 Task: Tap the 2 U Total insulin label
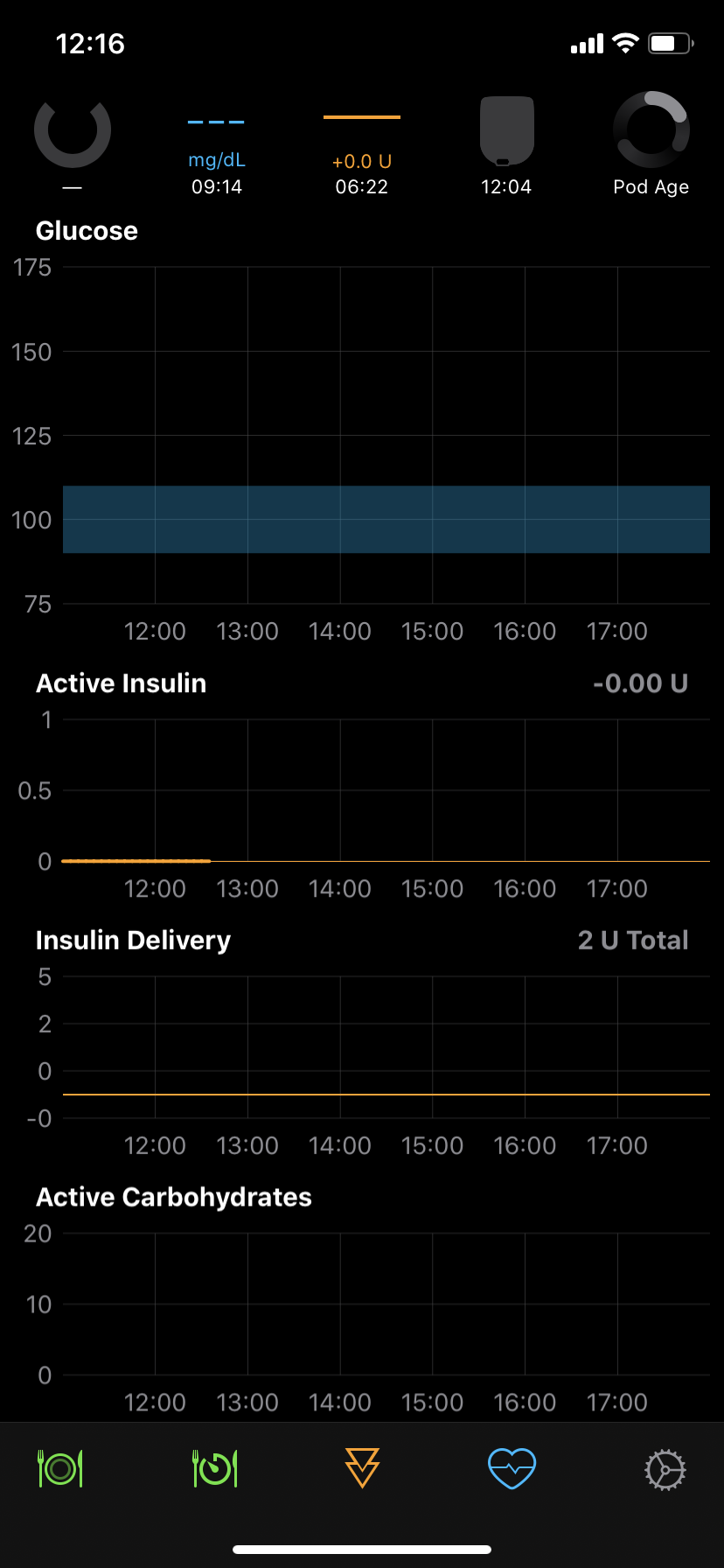(632, 940)
